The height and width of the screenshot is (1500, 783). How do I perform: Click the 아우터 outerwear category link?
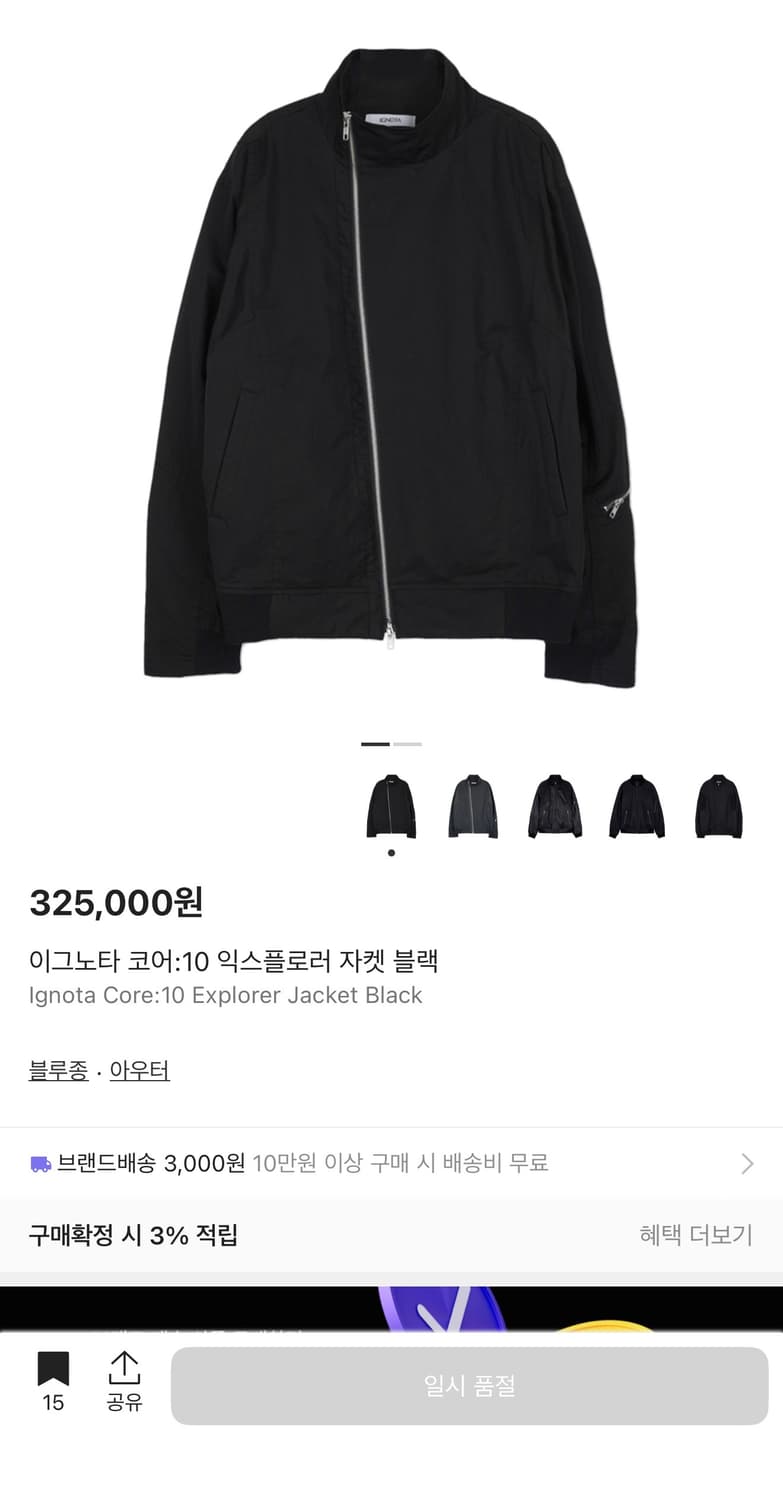[139, 1070]
